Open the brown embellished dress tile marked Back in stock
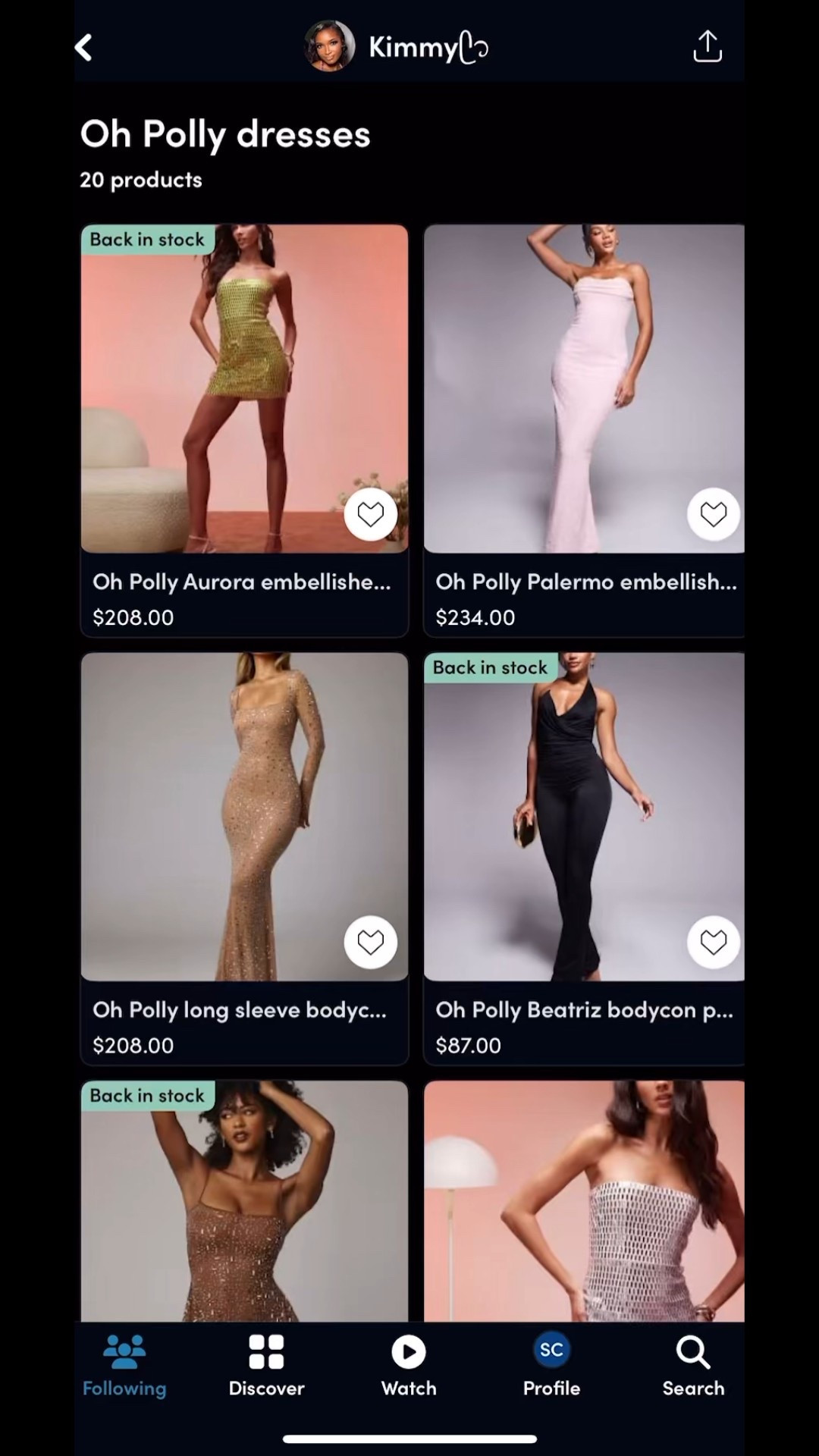The height and width of the screenshot is (1456, 819). point(244,1213)
